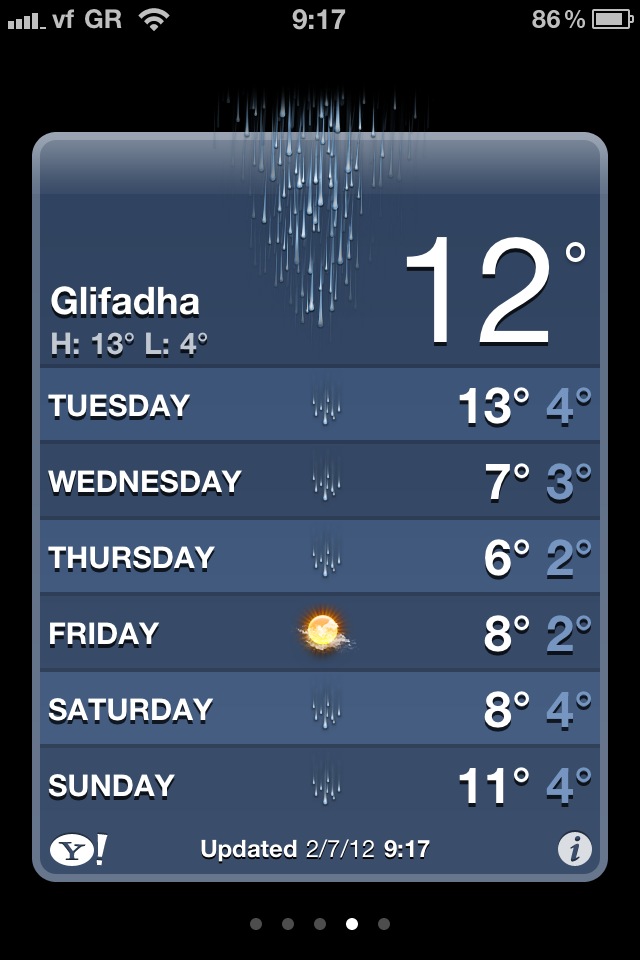Tap the page indicator dots

coord(320,924)
